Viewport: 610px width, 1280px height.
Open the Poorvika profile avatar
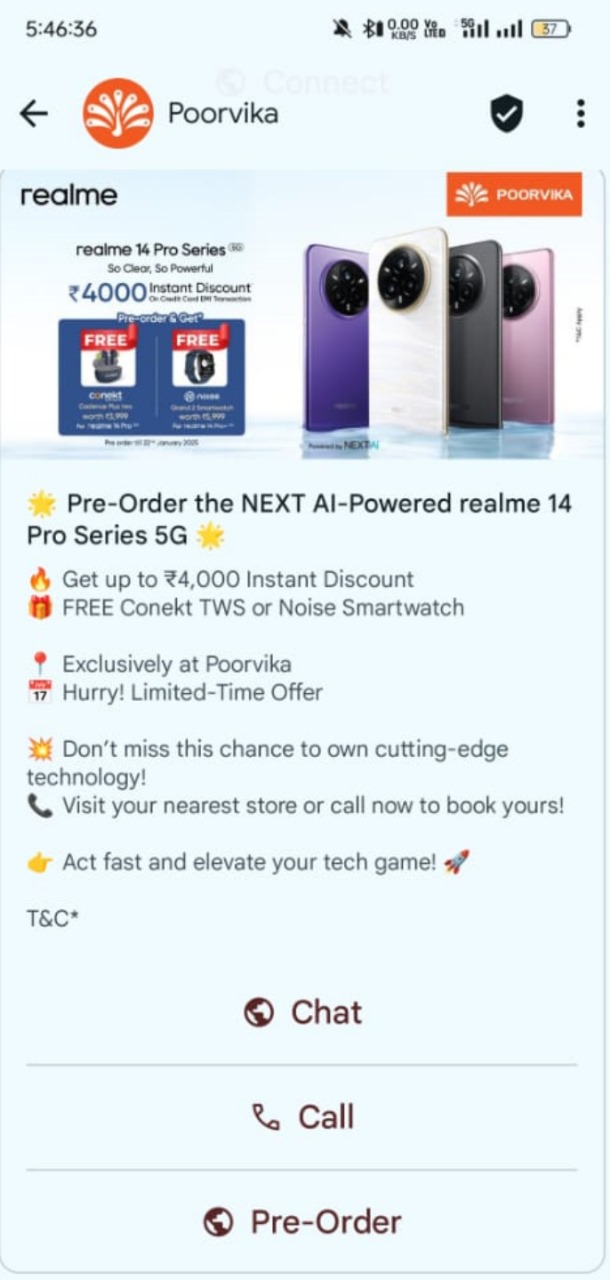click(x=118, y=114)
